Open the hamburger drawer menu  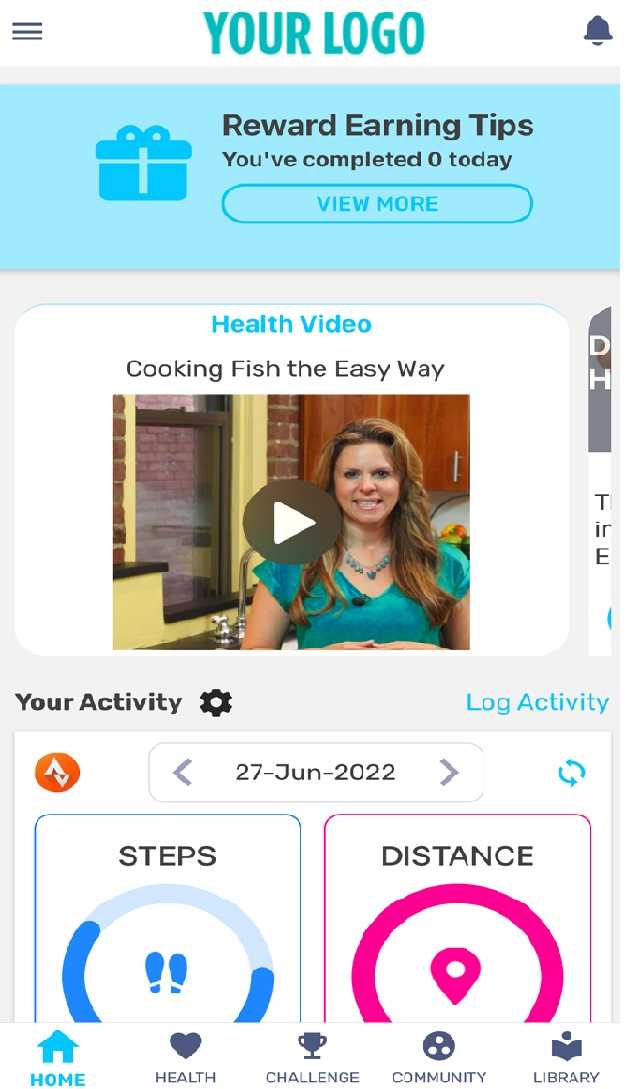pyautogui.click(x=27, y=31)
